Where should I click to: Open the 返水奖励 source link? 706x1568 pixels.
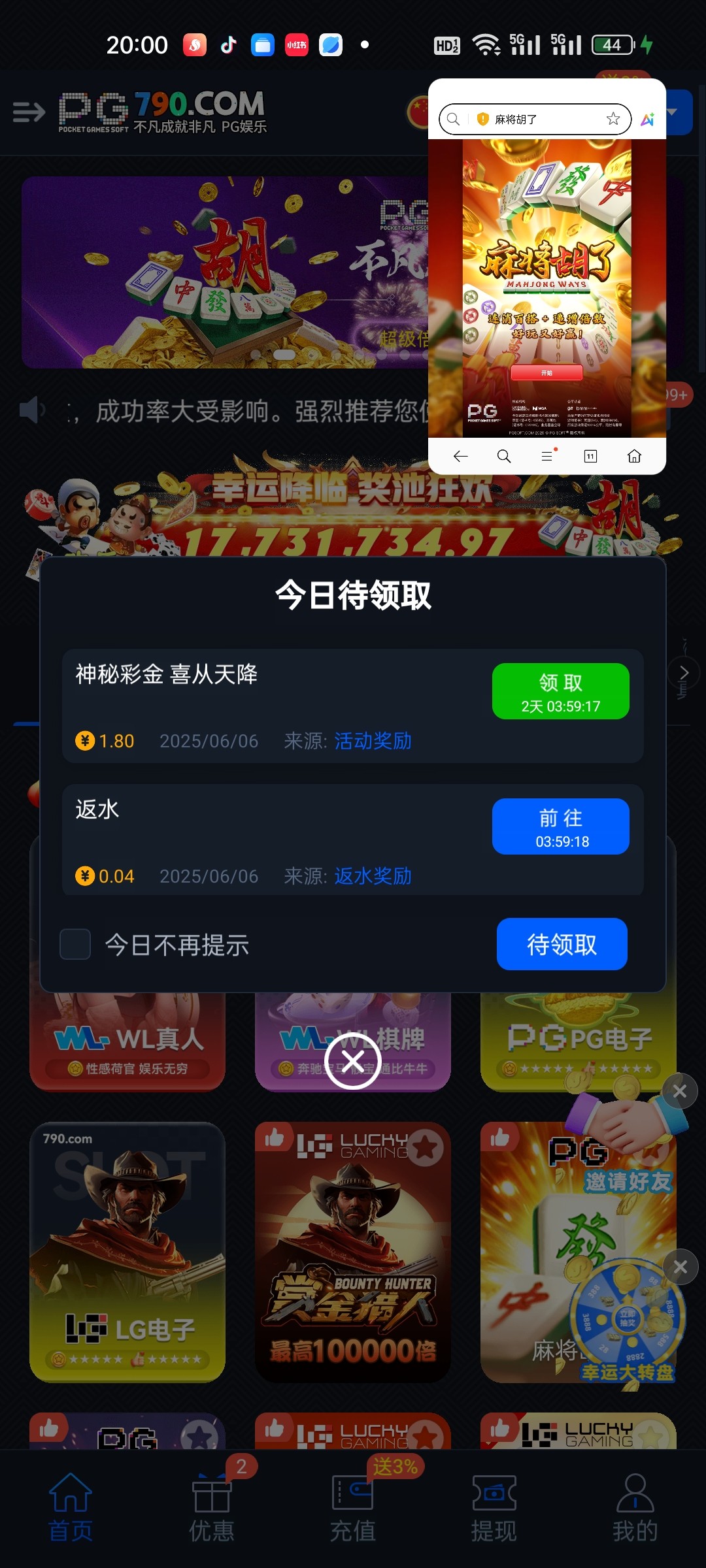[373, 876]
